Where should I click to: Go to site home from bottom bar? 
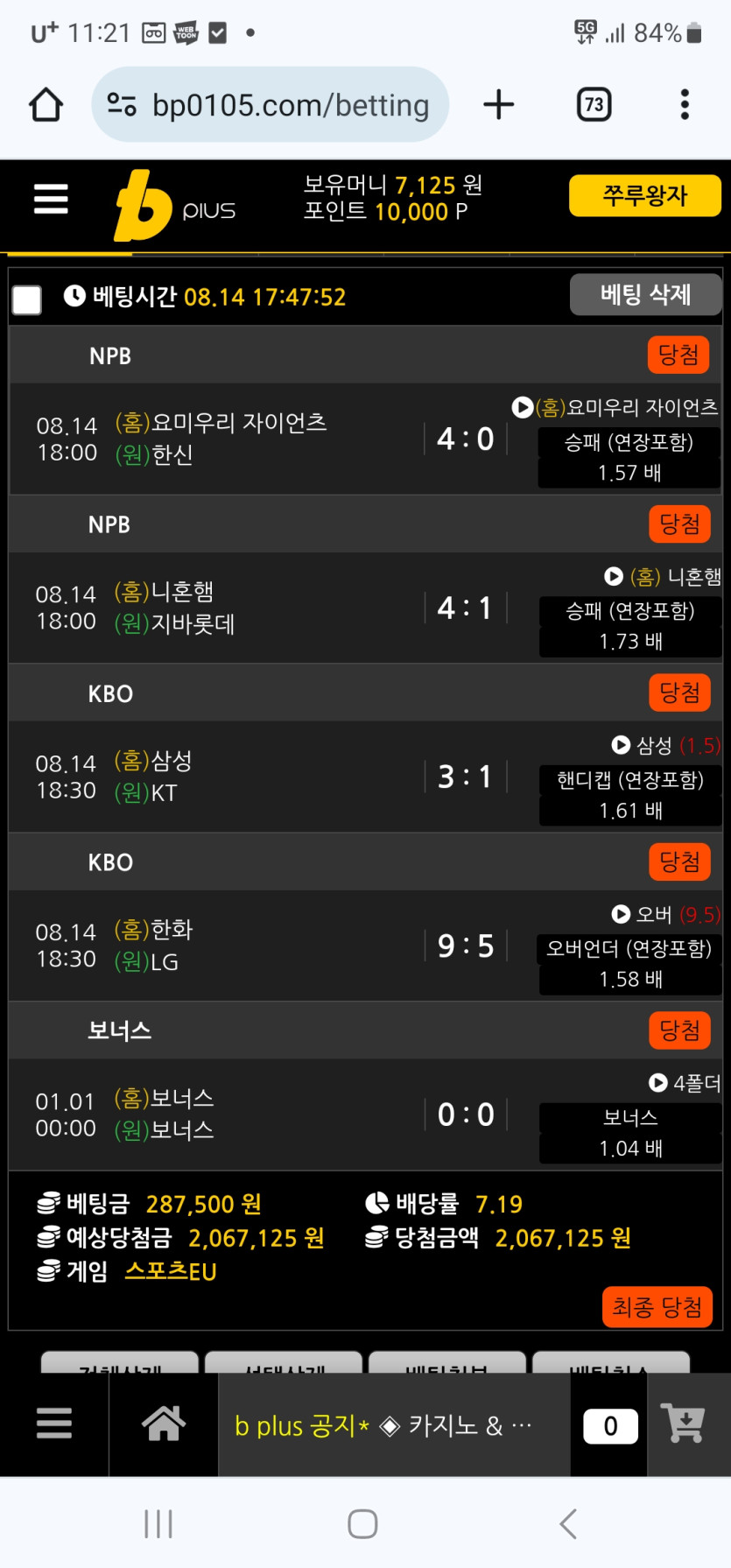tap(164, 1423)
